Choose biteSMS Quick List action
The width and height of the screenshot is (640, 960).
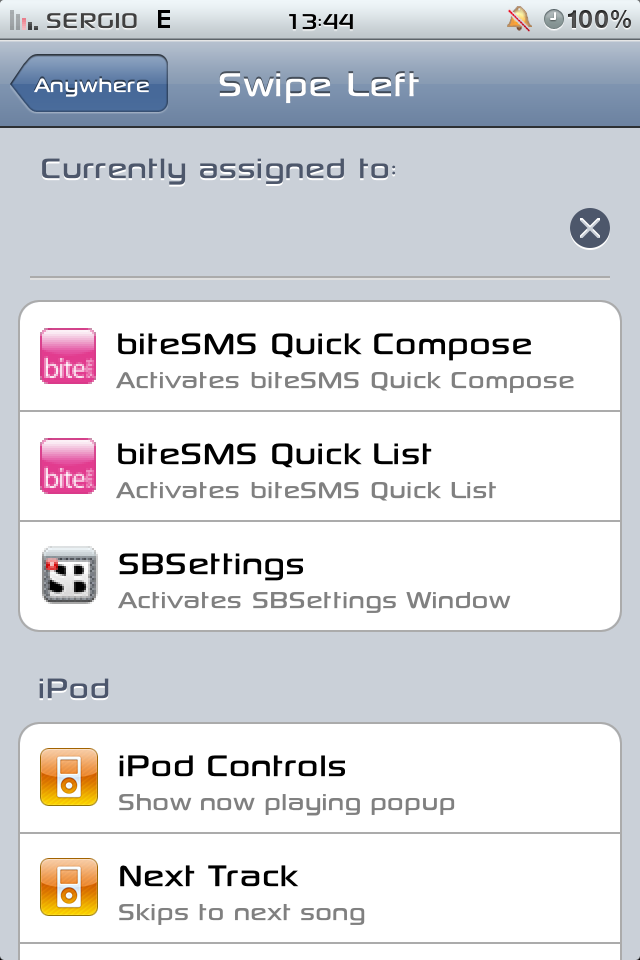tap(320, 467)
